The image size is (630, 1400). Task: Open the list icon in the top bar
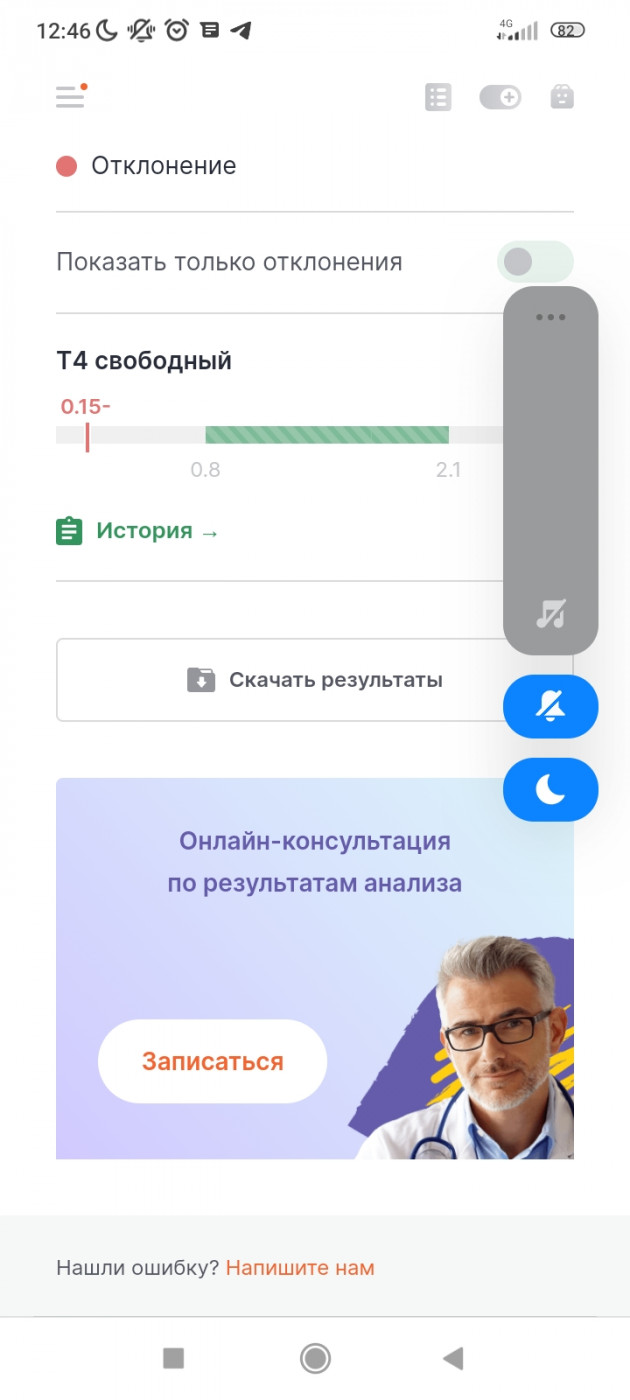point(438,97)
